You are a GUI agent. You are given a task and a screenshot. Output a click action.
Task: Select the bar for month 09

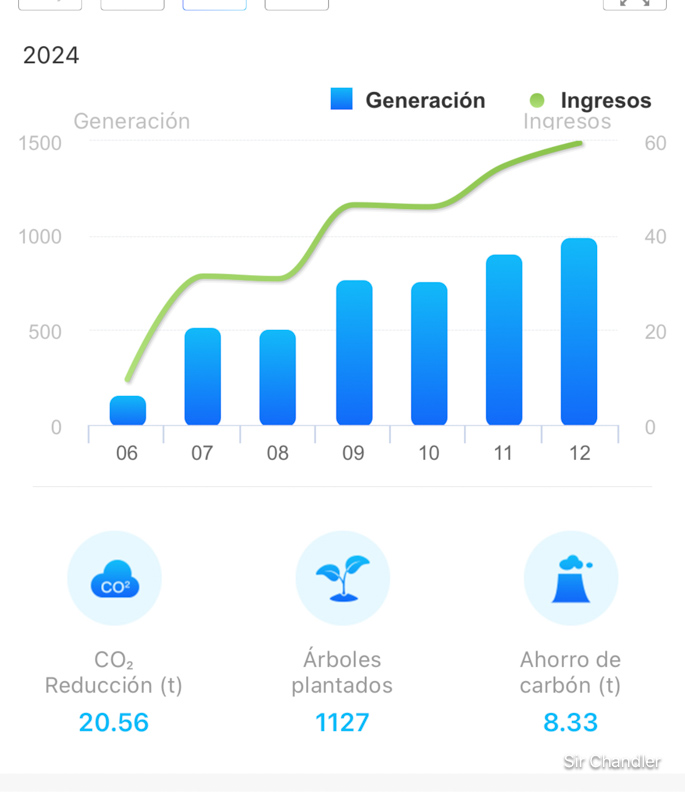point(354,352)
